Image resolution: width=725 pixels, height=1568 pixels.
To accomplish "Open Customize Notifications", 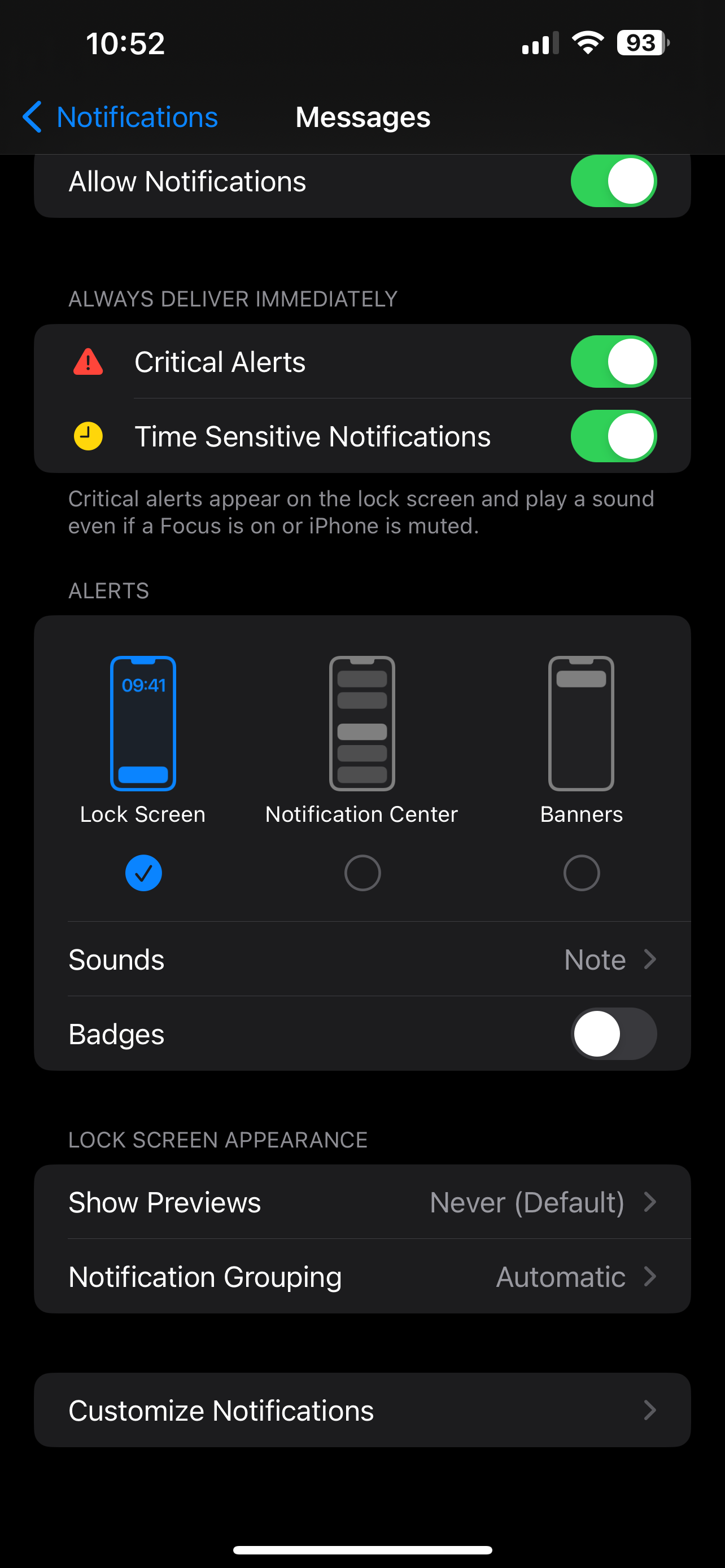I will click(x=362, y=1410).
